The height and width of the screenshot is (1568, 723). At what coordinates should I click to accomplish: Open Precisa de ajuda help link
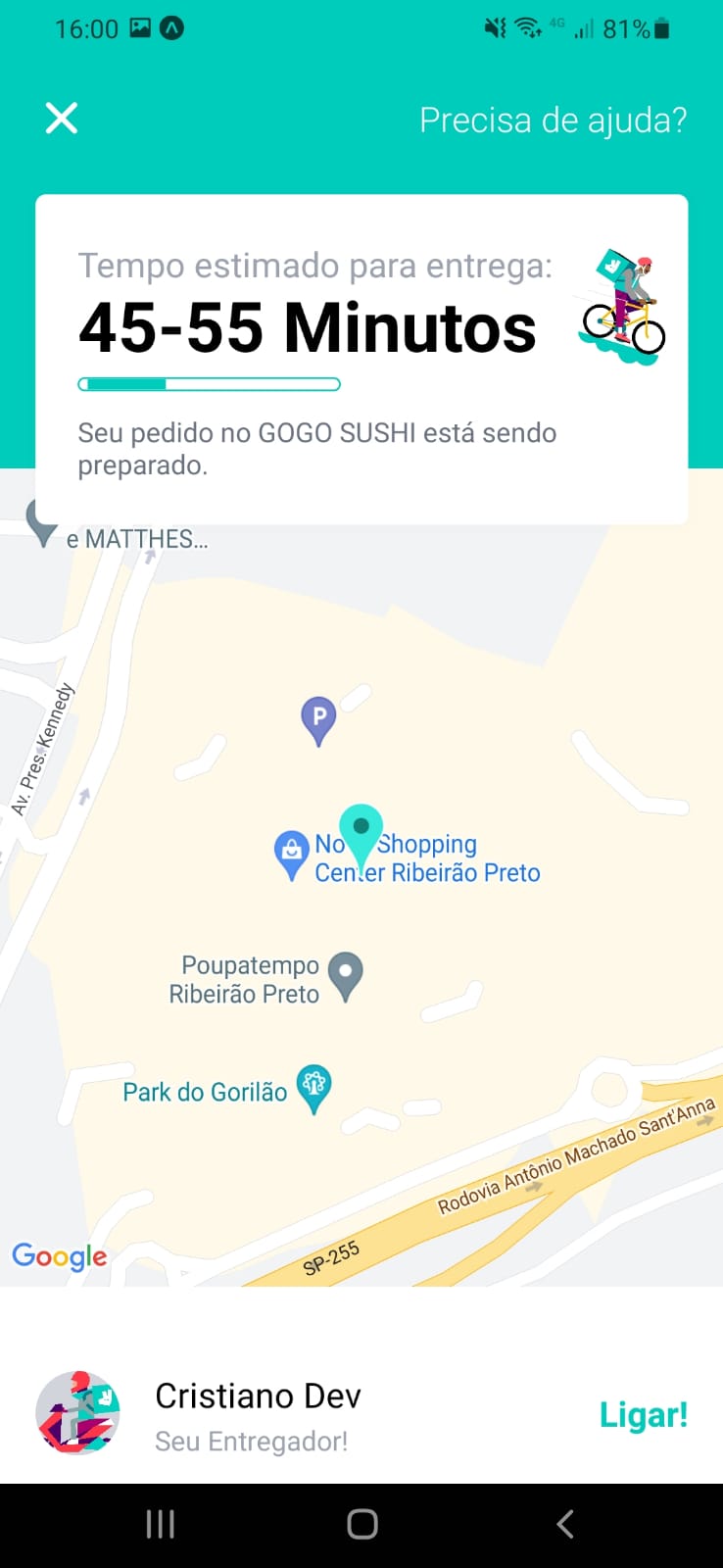554,119
